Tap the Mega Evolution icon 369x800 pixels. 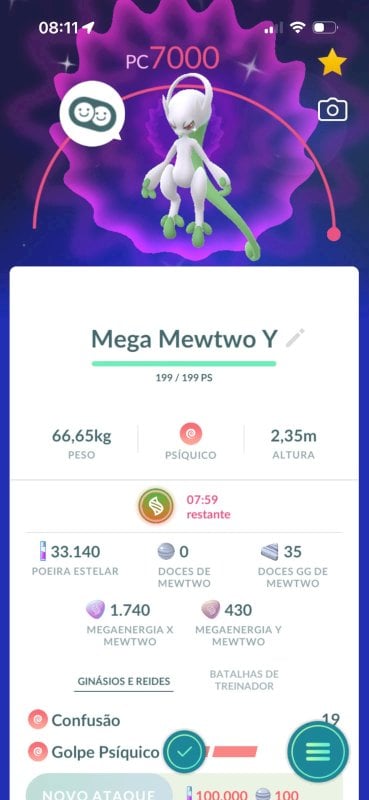[156, 506]
